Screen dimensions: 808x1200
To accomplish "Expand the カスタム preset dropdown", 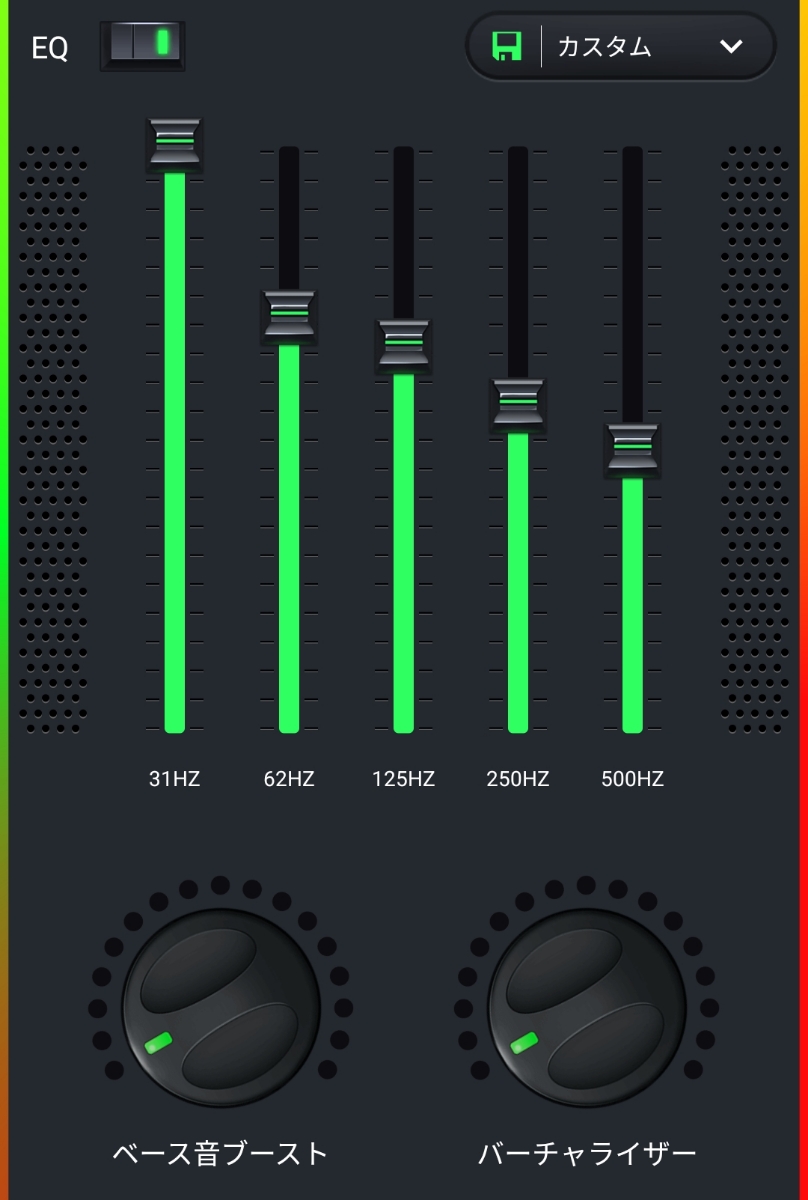I will coord(731,46).
